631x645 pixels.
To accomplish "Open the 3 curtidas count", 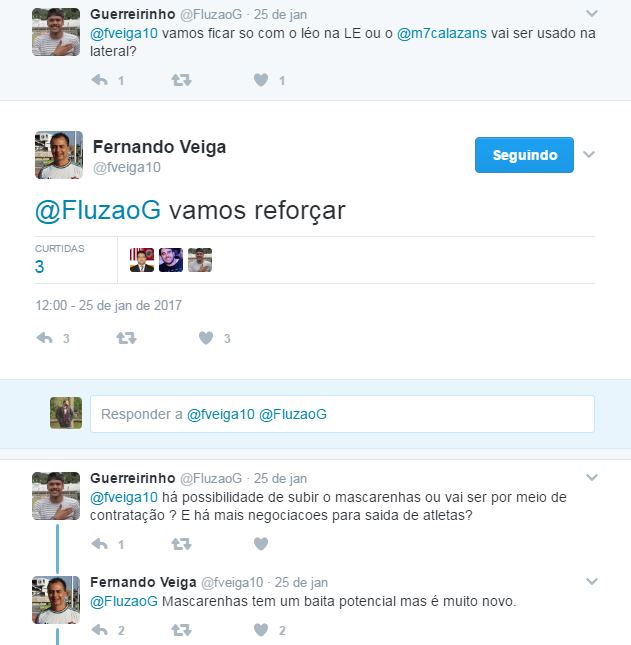I will (x=39, y=267).
